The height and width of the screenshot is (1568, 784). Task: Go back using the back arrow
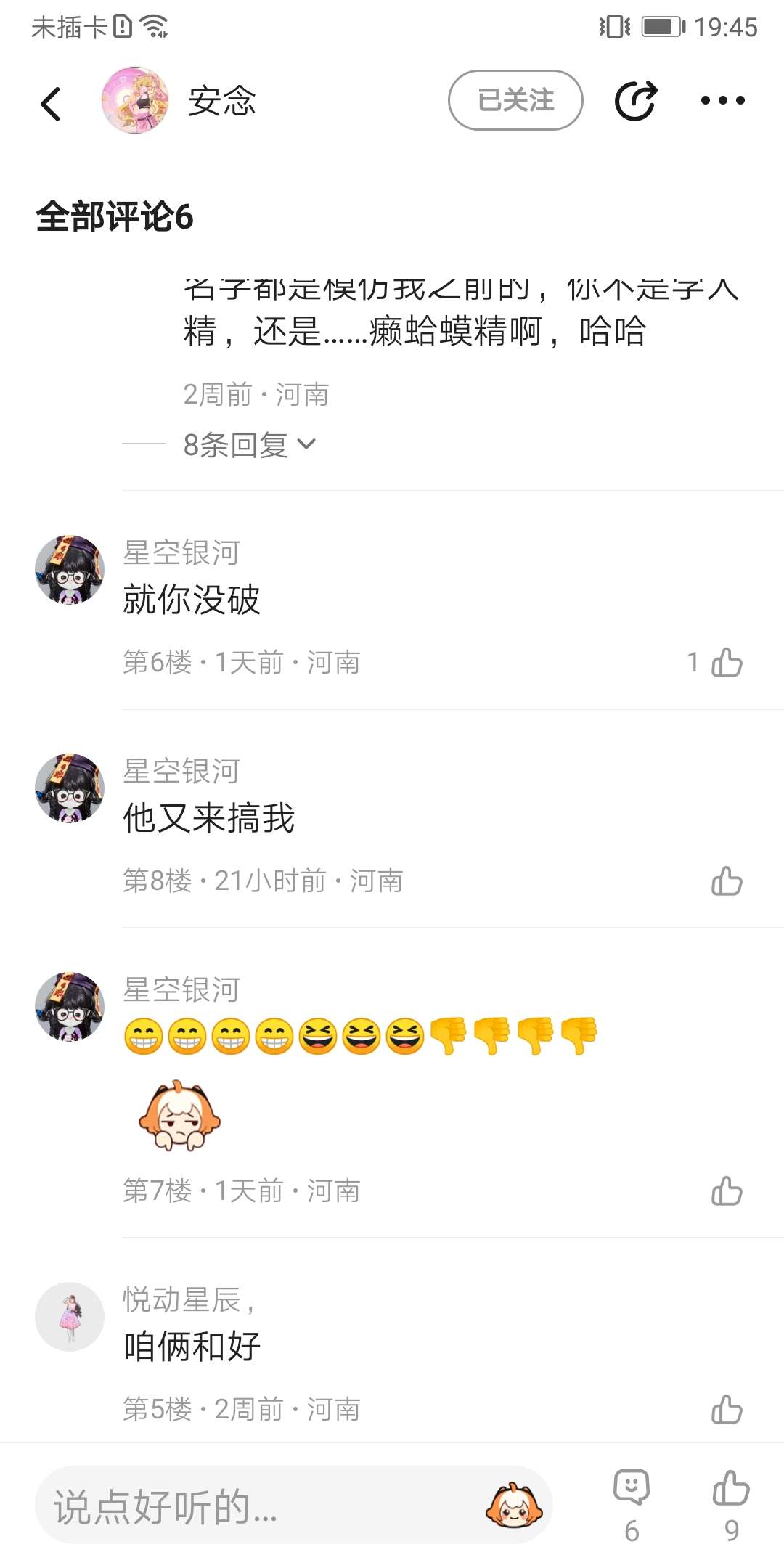point(50,102)
